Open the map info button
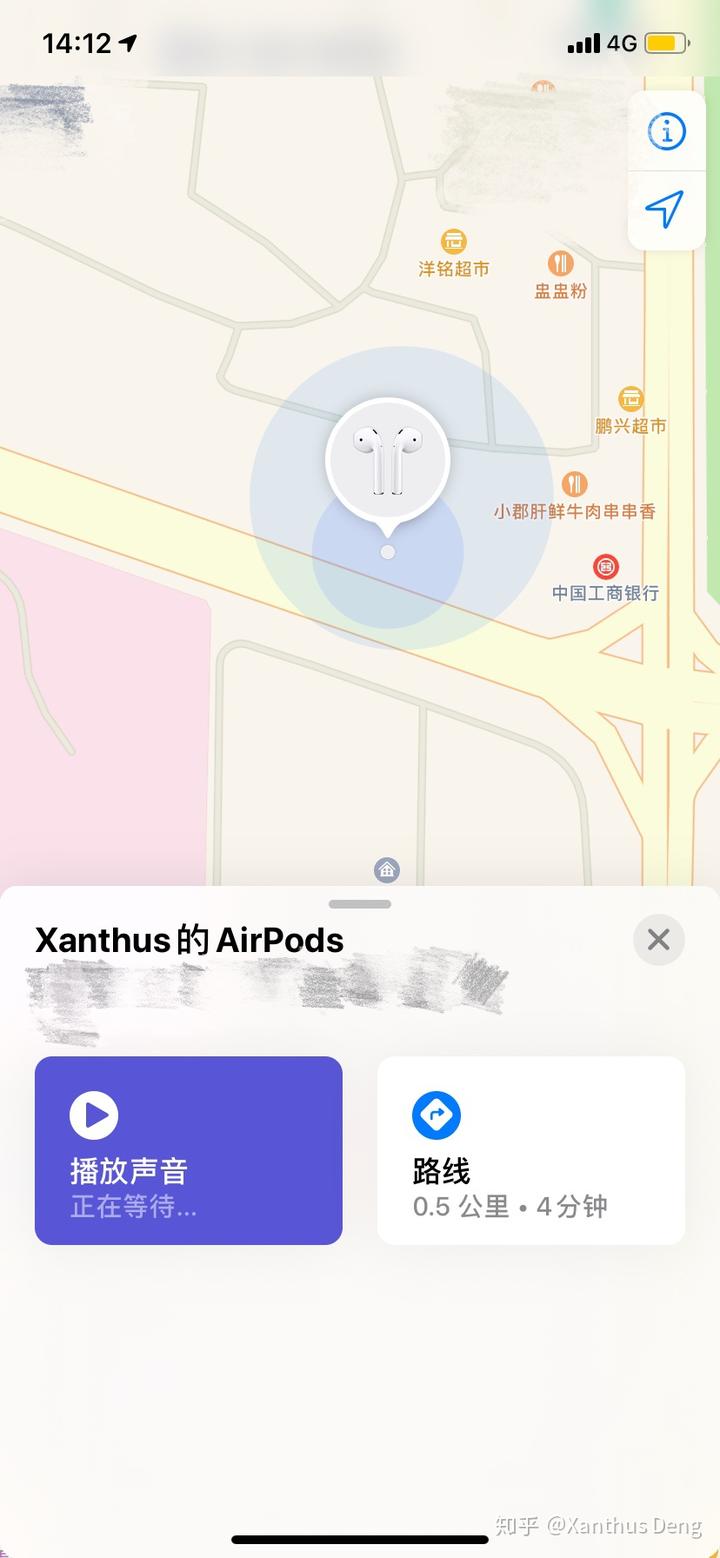The height and width of the screenshot is (1558, 720). click(666, 131)
